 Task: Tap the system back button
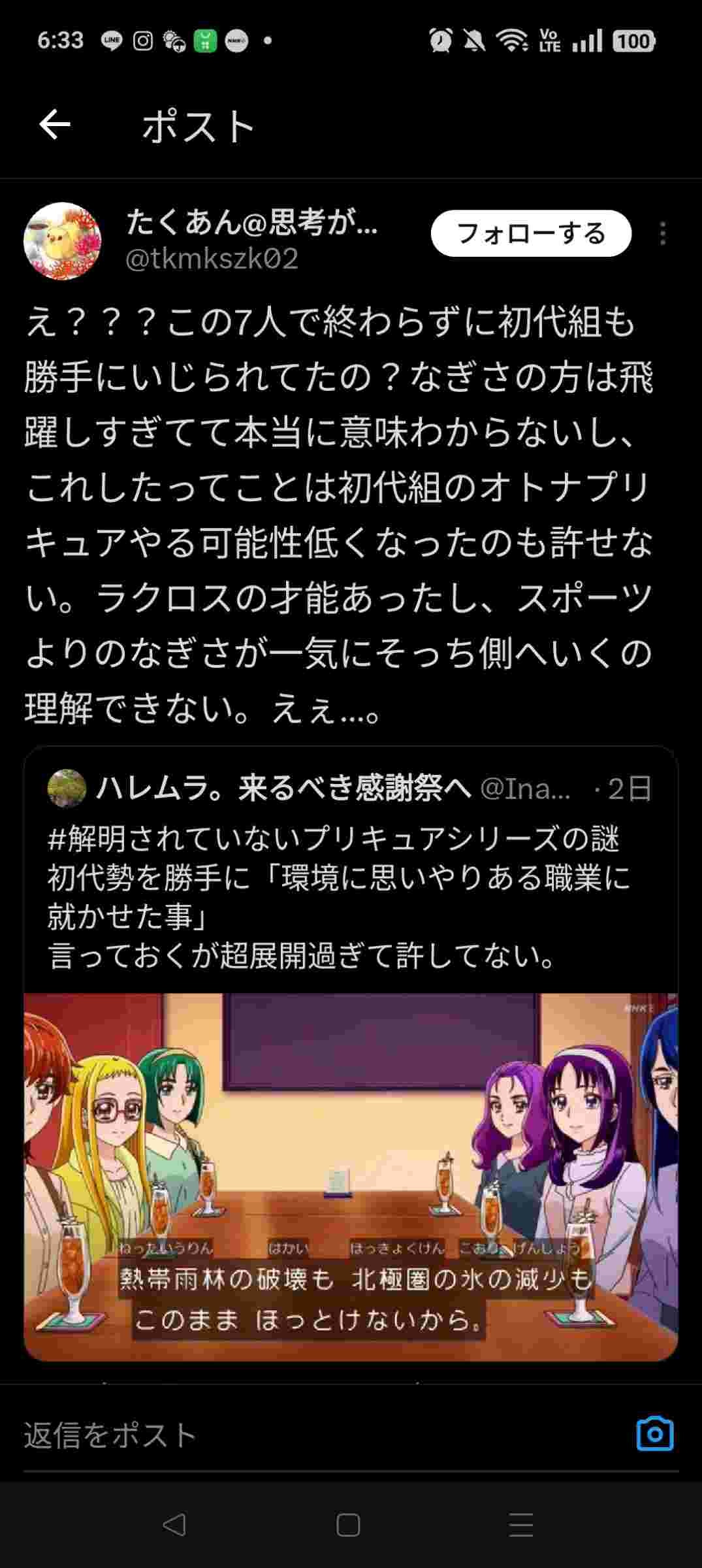click(174, 1526)
